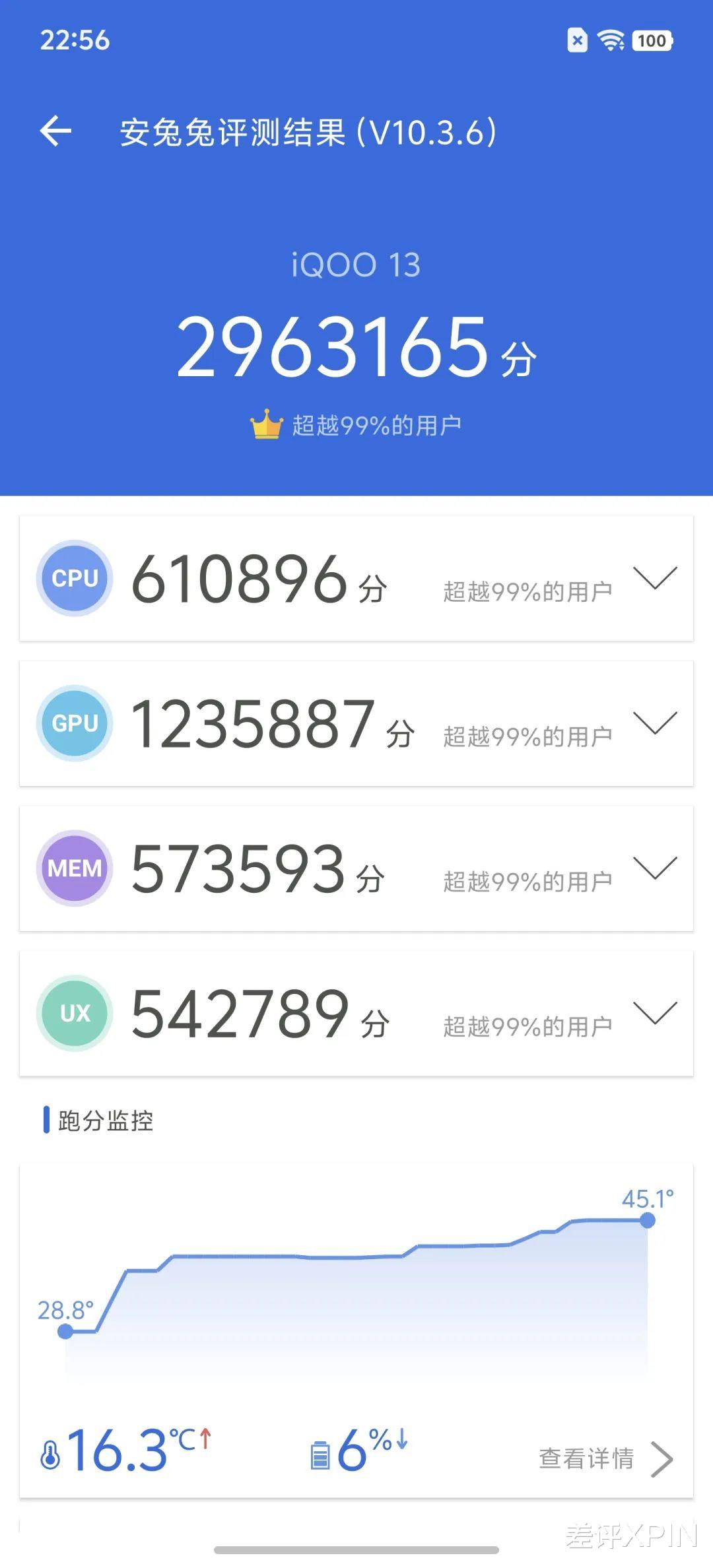Click the crown icon beside 超越99%的用户
Viewport: 713px width, 1568px height.
(x=266, y=425)
